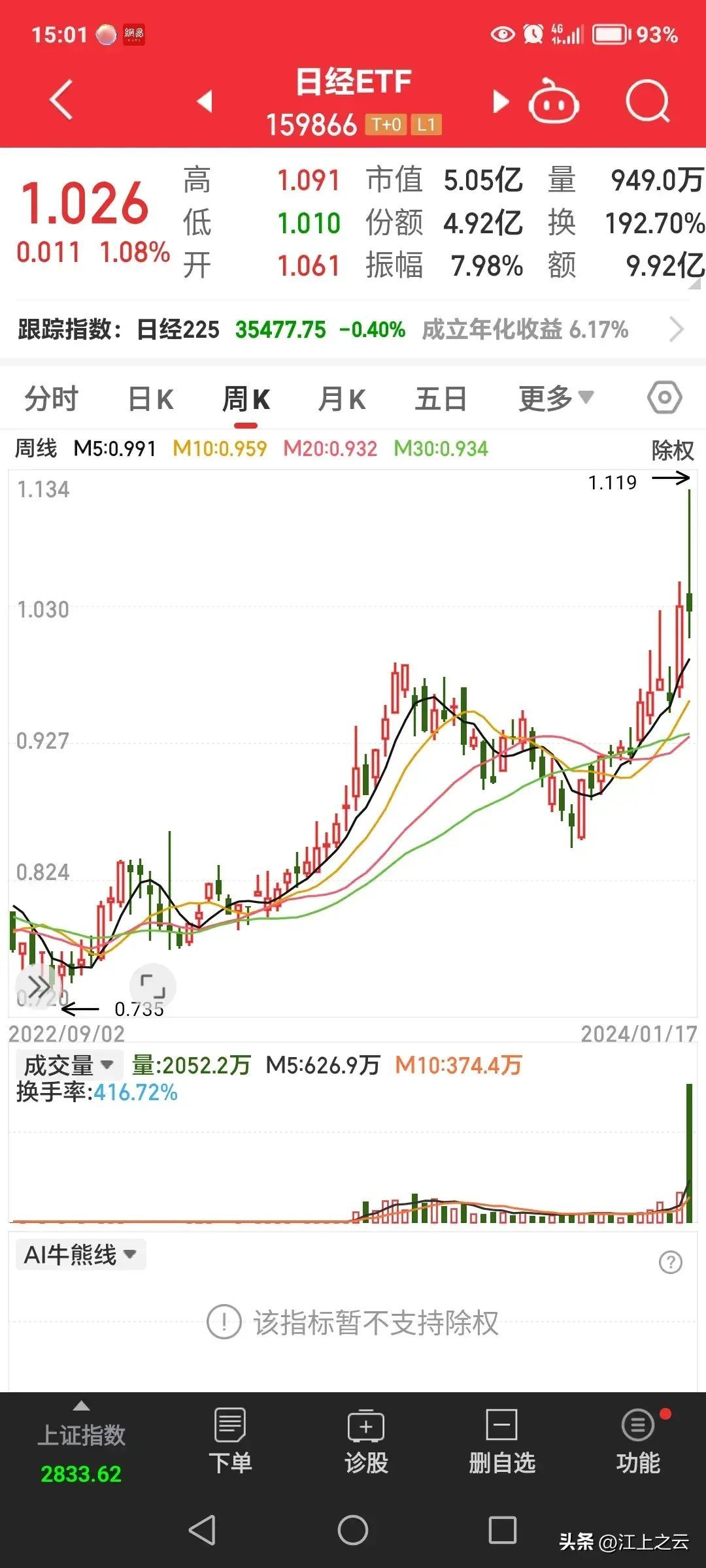Open stock search

(x=647, y=102)
